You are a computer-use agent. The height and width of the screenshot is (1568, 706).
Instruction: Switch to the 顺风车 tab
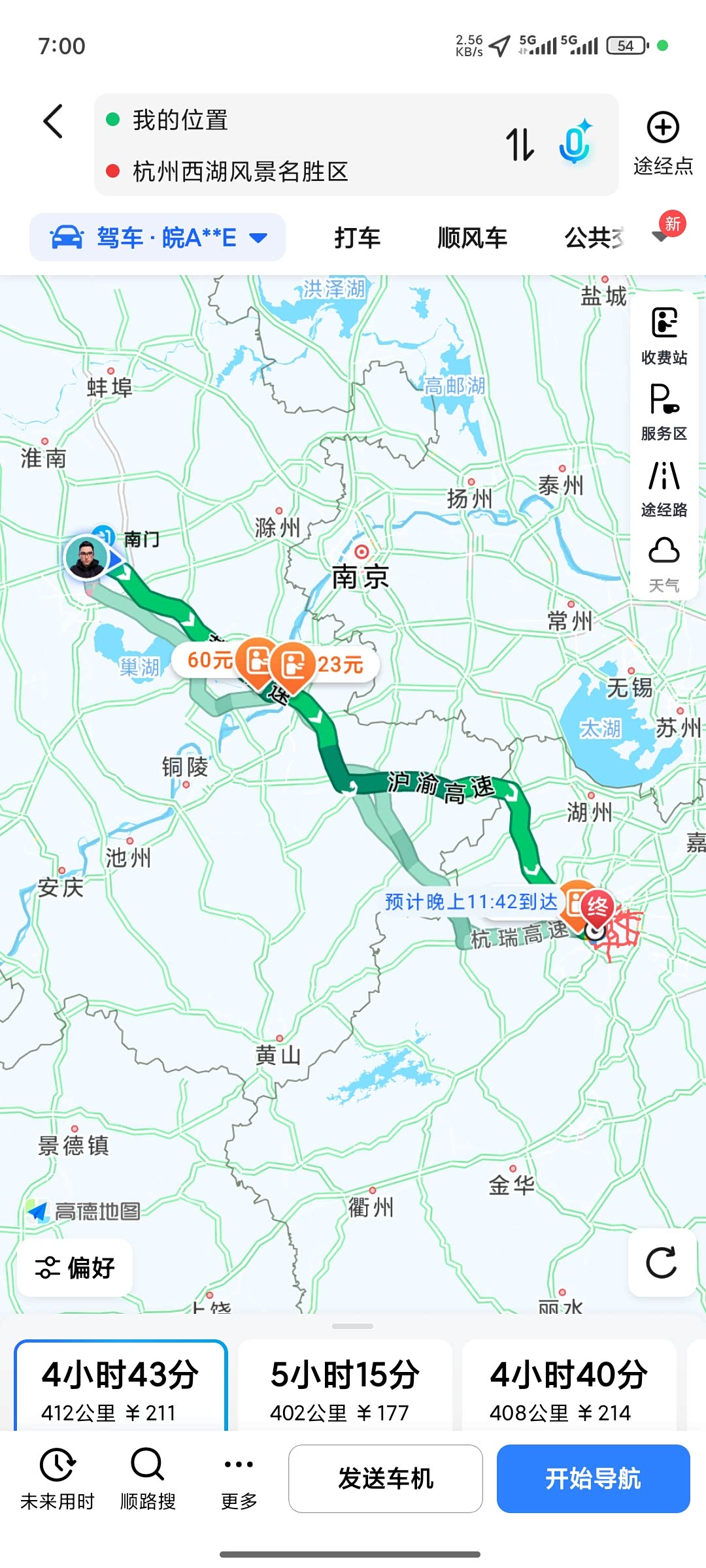coord(472,238)
